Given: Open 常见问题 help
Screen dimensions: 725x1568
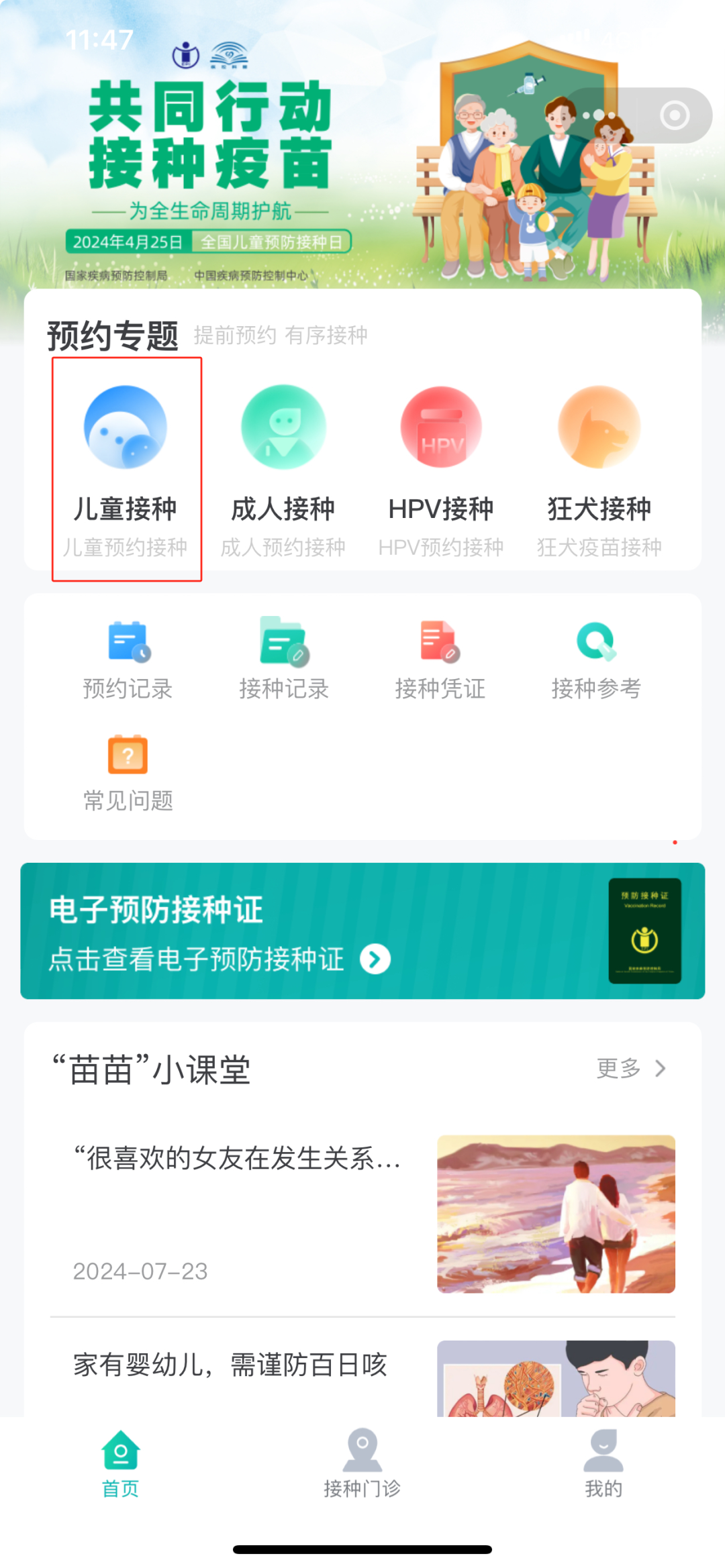Looking at the screenshot, I should click(128, 773).
